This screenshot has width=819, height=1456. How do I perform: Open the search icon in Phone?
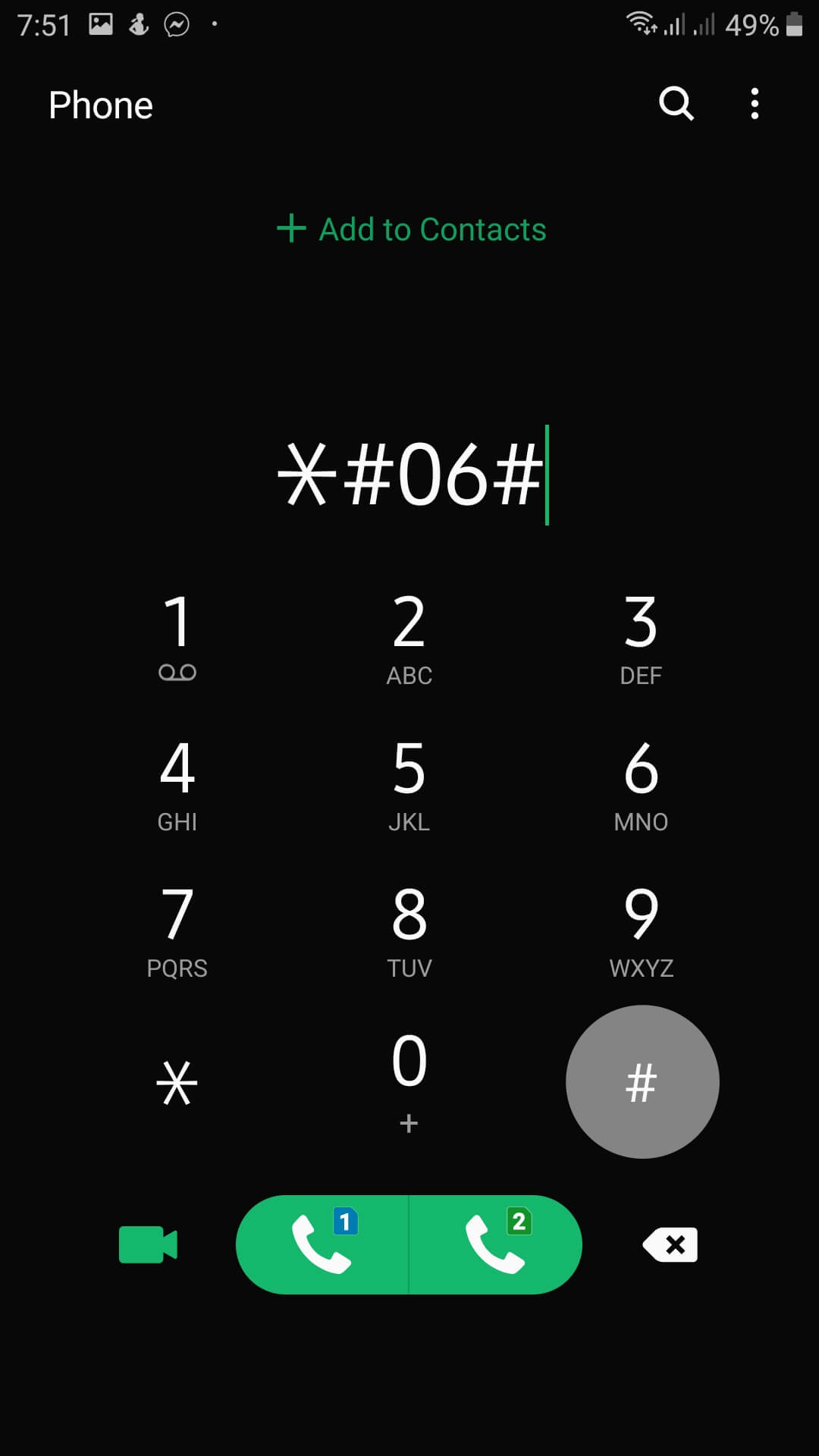click(676, 104)
